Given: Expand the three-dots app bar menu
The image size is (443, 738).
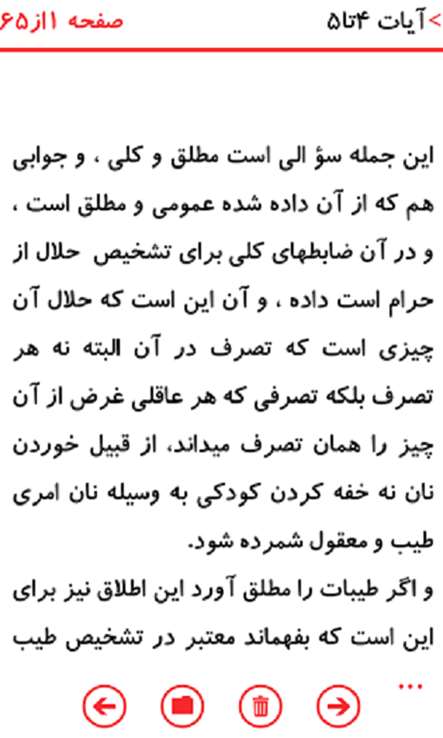Looking at the screenshot, I should point(411,687).
